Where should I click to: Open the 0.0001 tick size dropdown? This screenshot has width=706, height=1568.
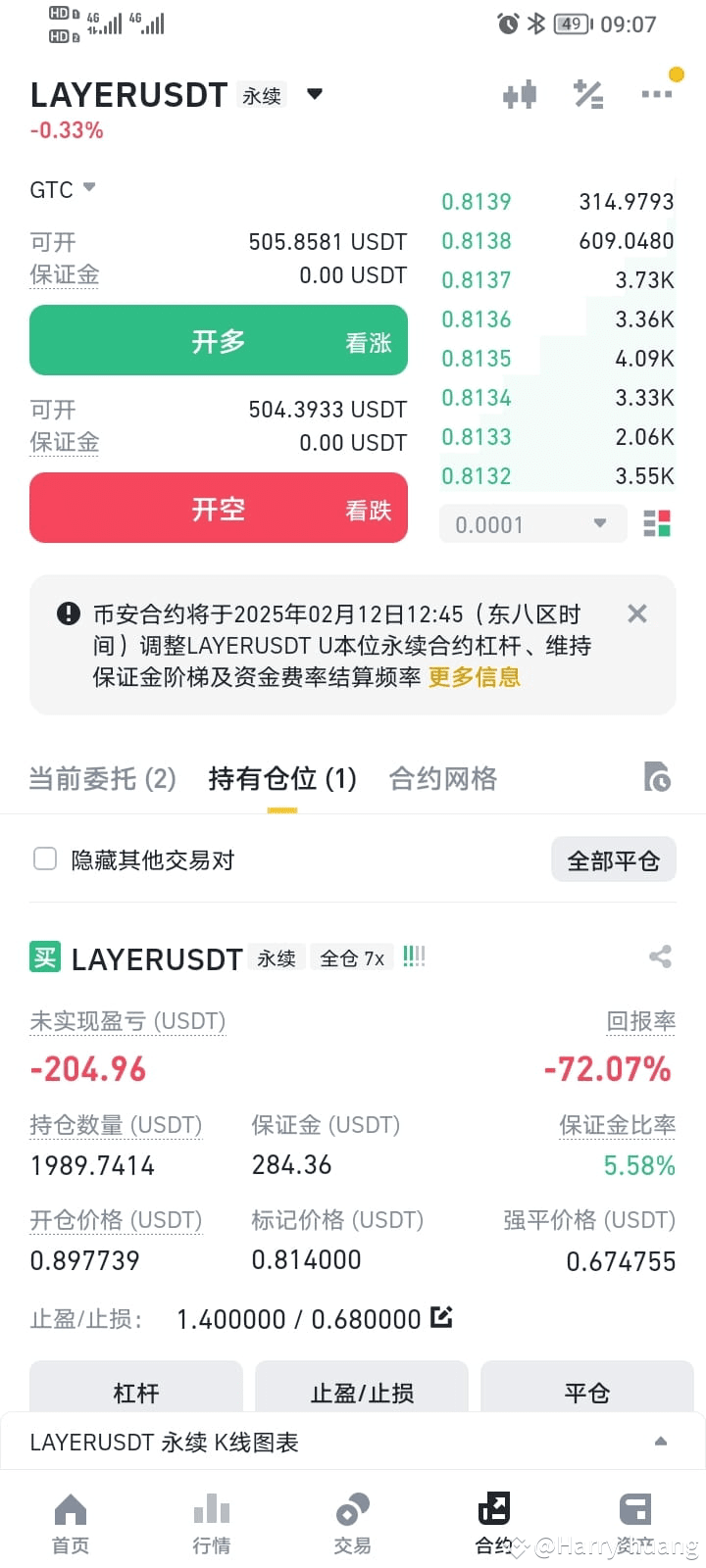[x=532, y=523]
